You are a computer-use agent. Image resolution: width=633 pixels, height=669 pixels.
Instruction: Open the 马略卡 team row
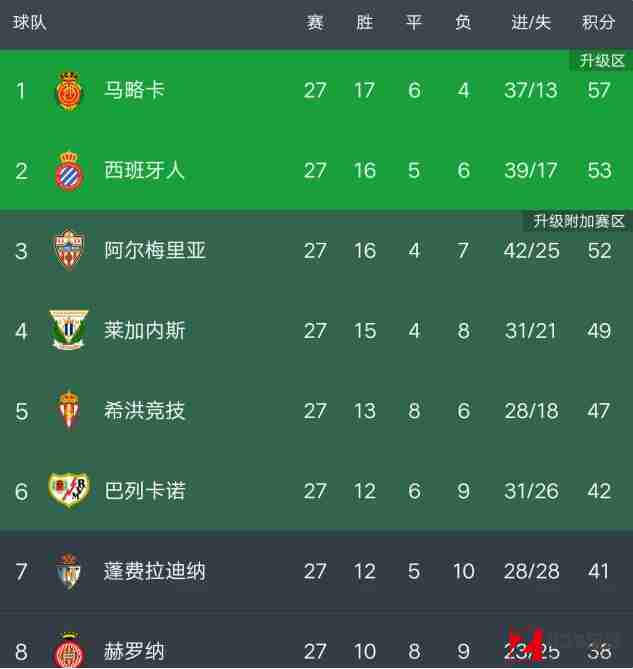(x=135, y=90)
